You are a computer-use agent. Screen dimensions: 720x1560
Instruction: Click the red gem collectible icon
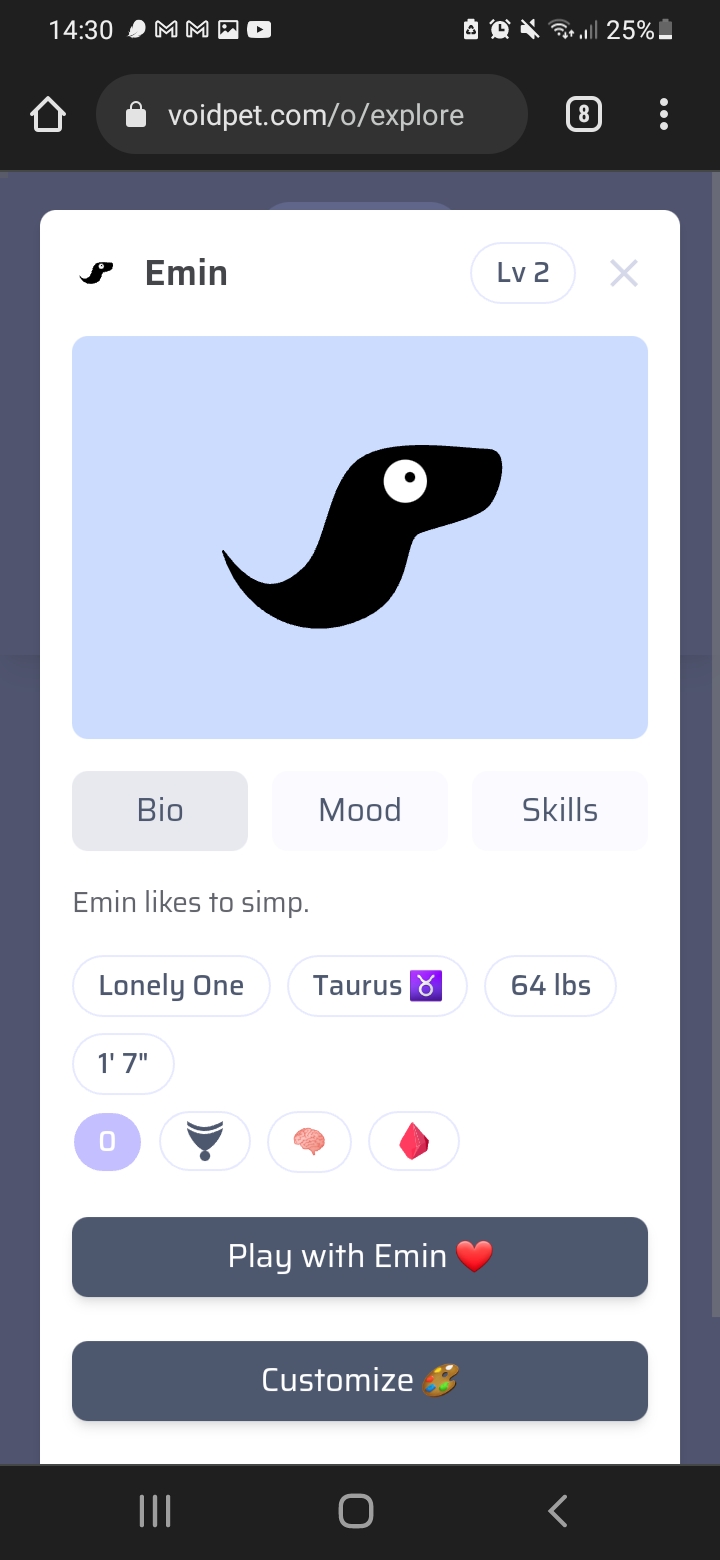[x=413, y=1140]
